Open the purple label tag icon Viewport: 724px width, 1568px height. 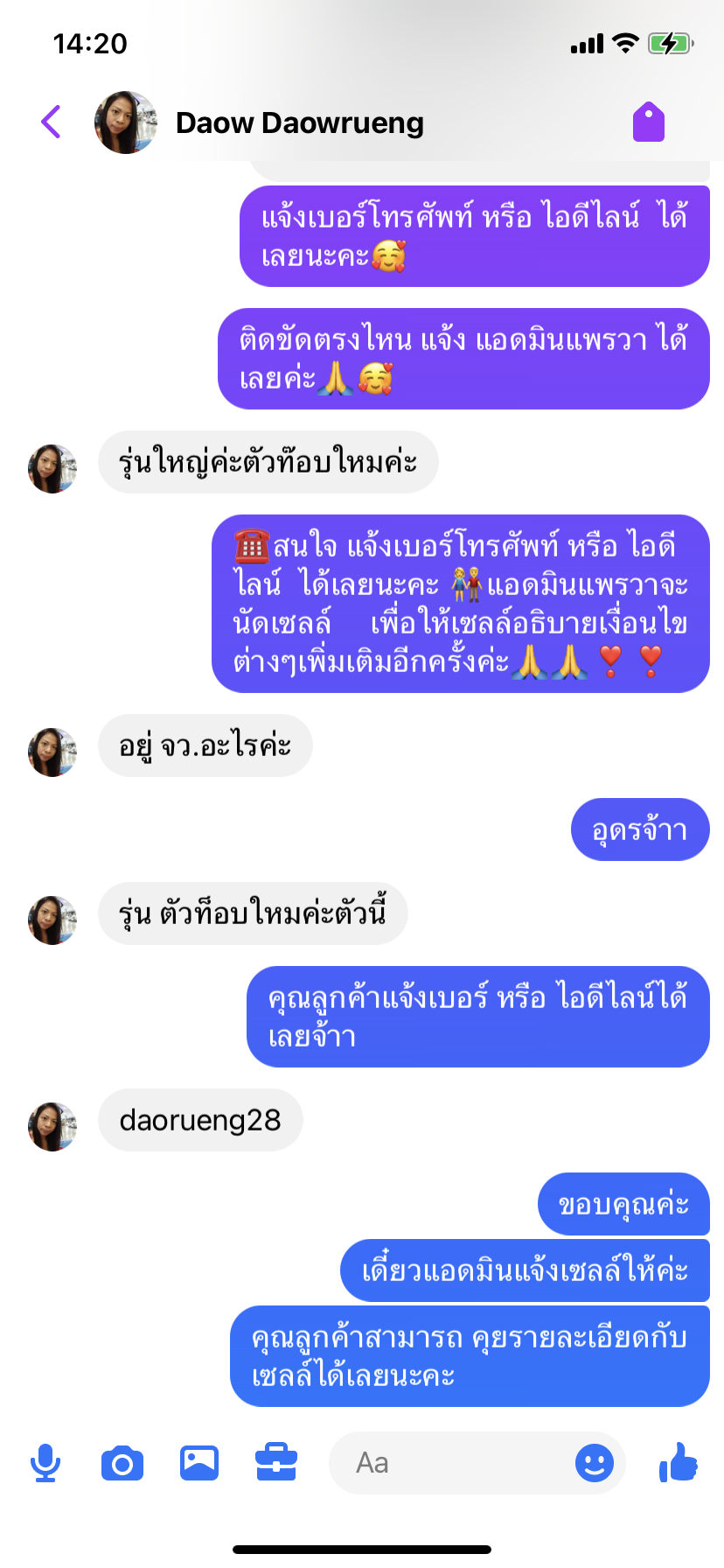tap(649, 122)
